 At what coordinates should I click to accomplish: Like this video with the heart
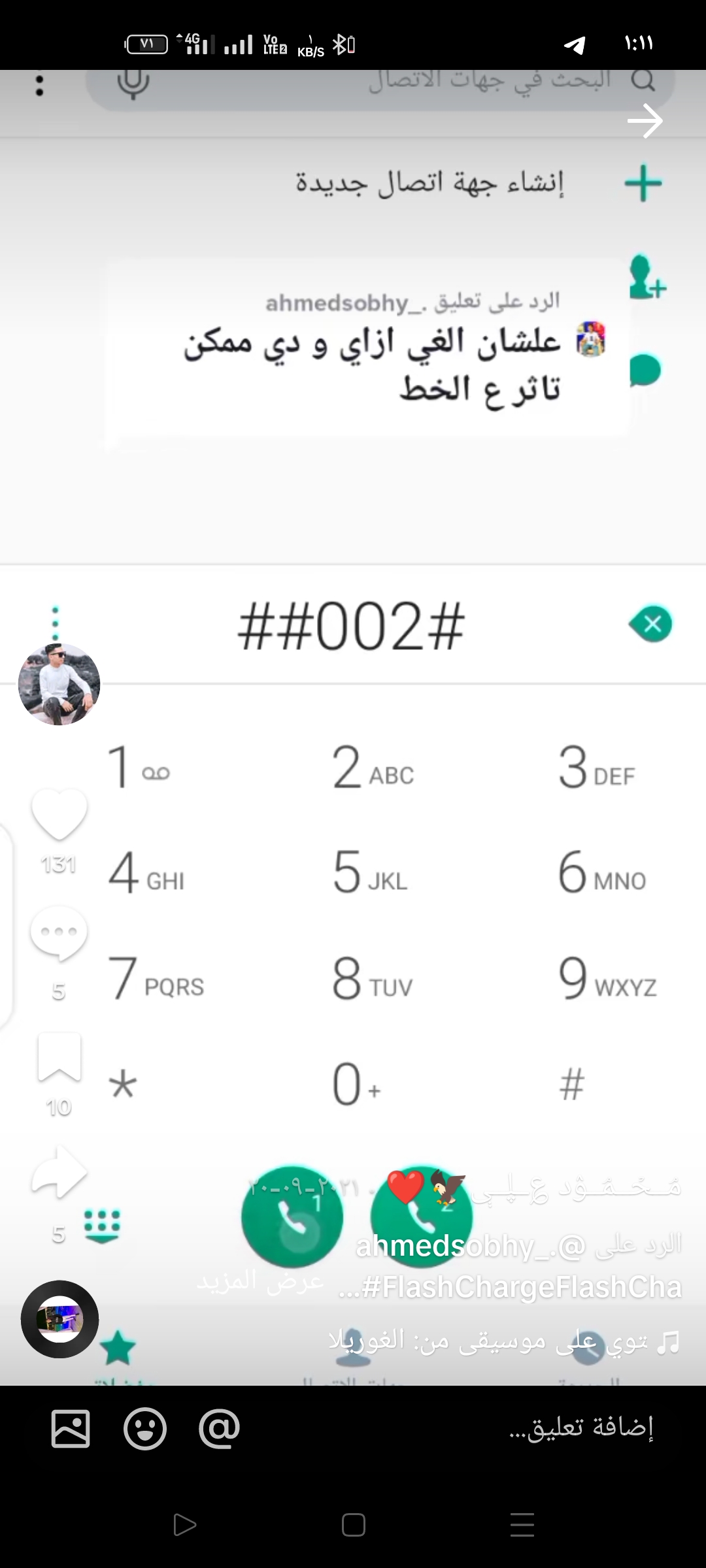(x=59, y=815)
